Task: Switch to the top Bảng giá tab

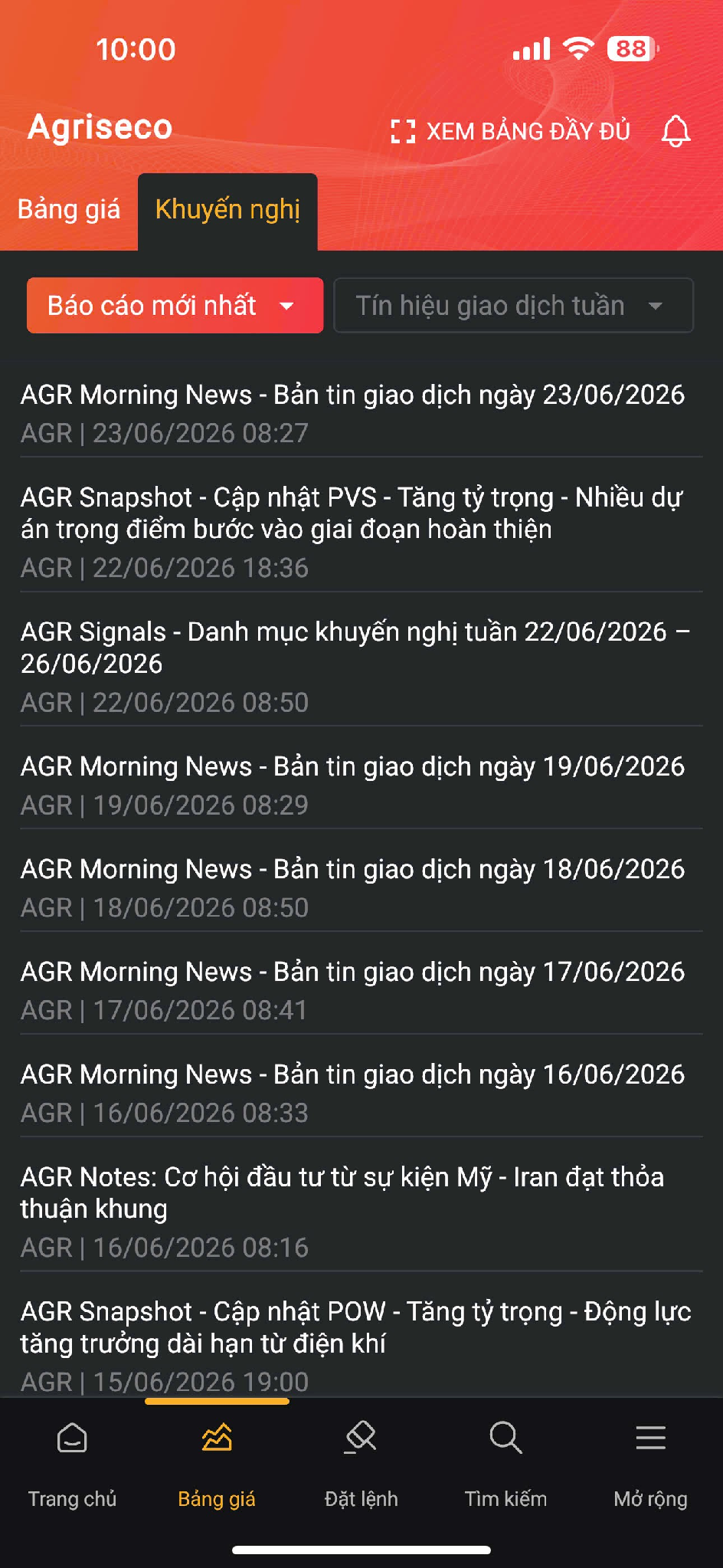Action: tap(69, 209)
